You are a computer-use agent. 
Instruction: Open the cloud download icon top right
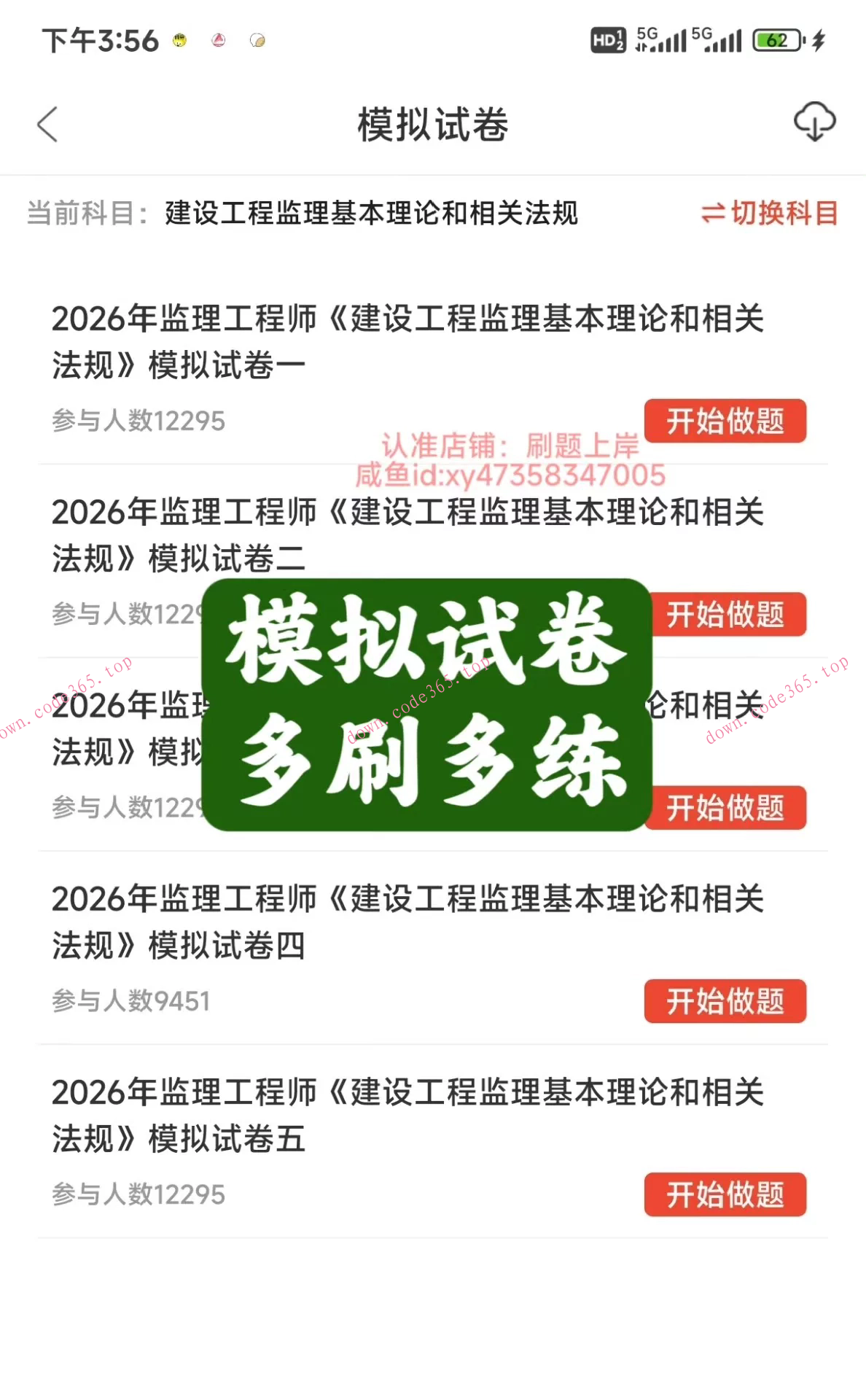point(815,122)
